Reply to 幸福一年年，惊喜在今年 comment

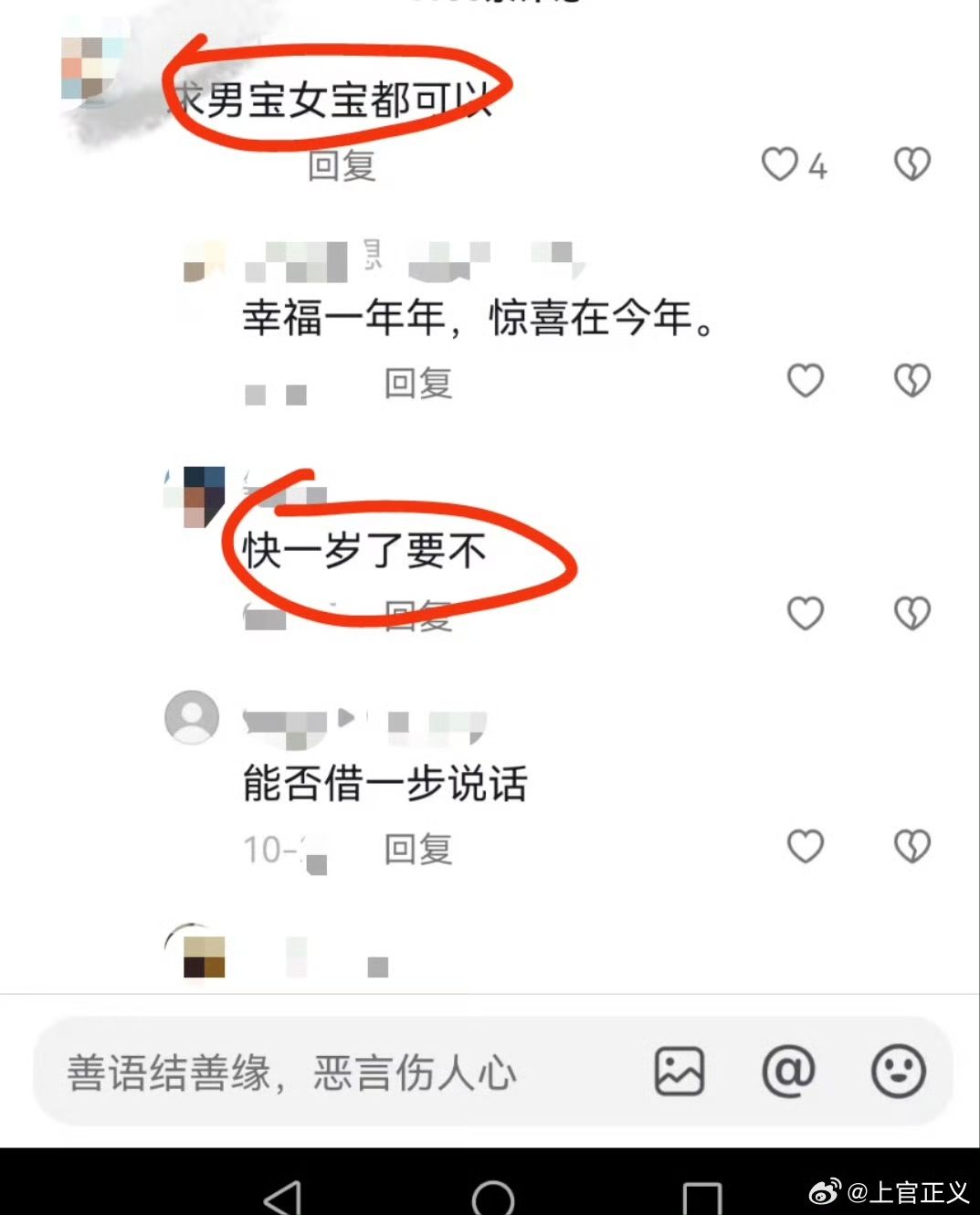point(417,384)
